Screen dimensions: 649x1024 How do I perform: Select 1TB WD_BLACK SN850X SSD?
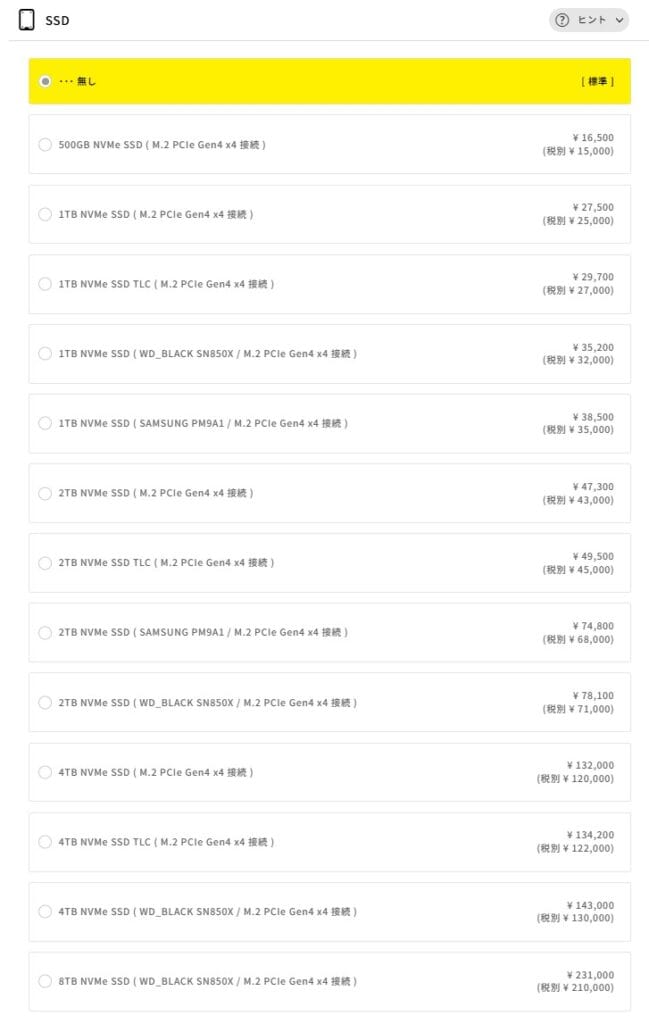45,353
